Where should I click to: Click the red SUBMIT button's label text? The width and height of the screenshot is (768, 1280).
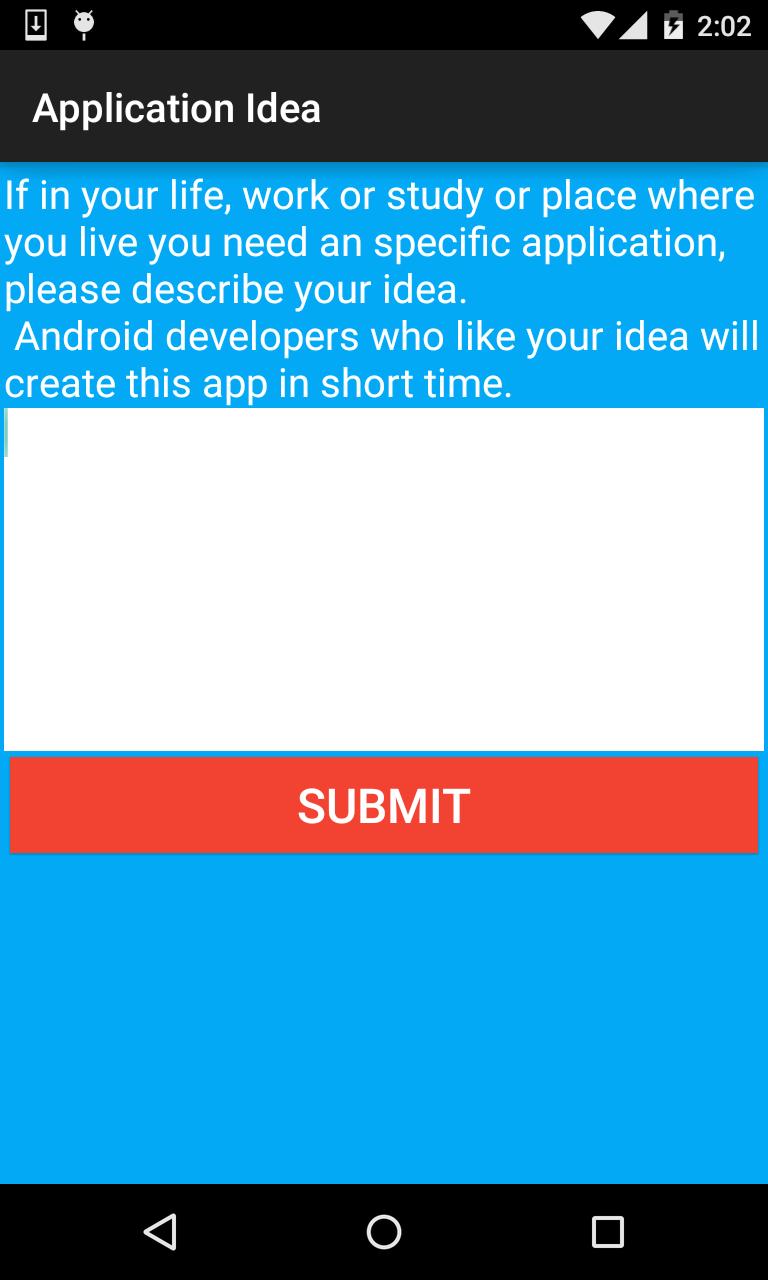[x=383, y=805]
